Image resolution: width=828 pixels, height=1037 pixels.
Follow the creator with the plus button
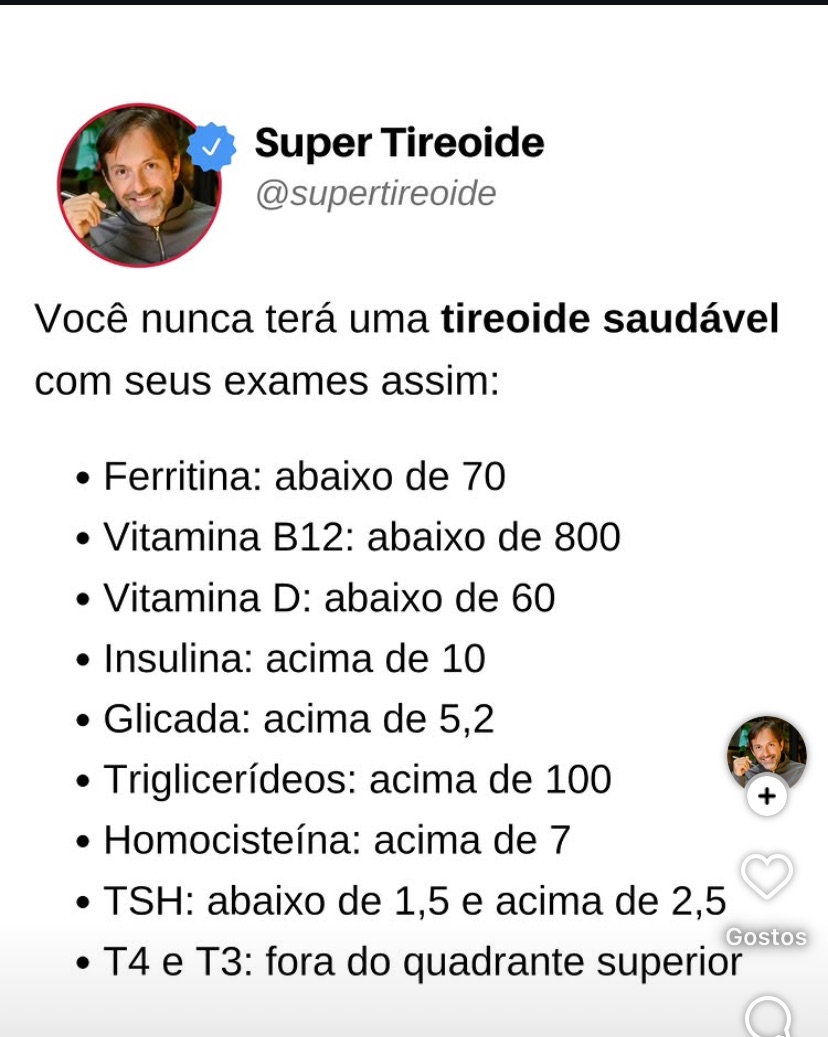tap(767, 797)
